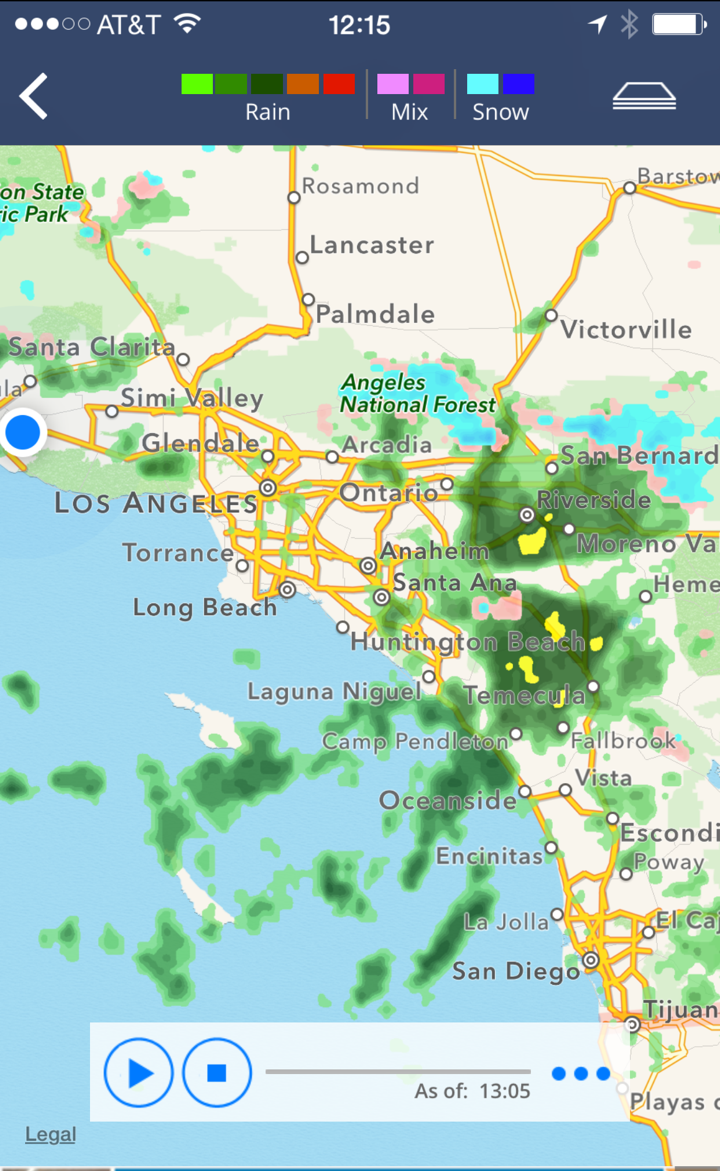720x1171 pixels.
Task: Tap the blue current location dot
Action: point(22,432)
